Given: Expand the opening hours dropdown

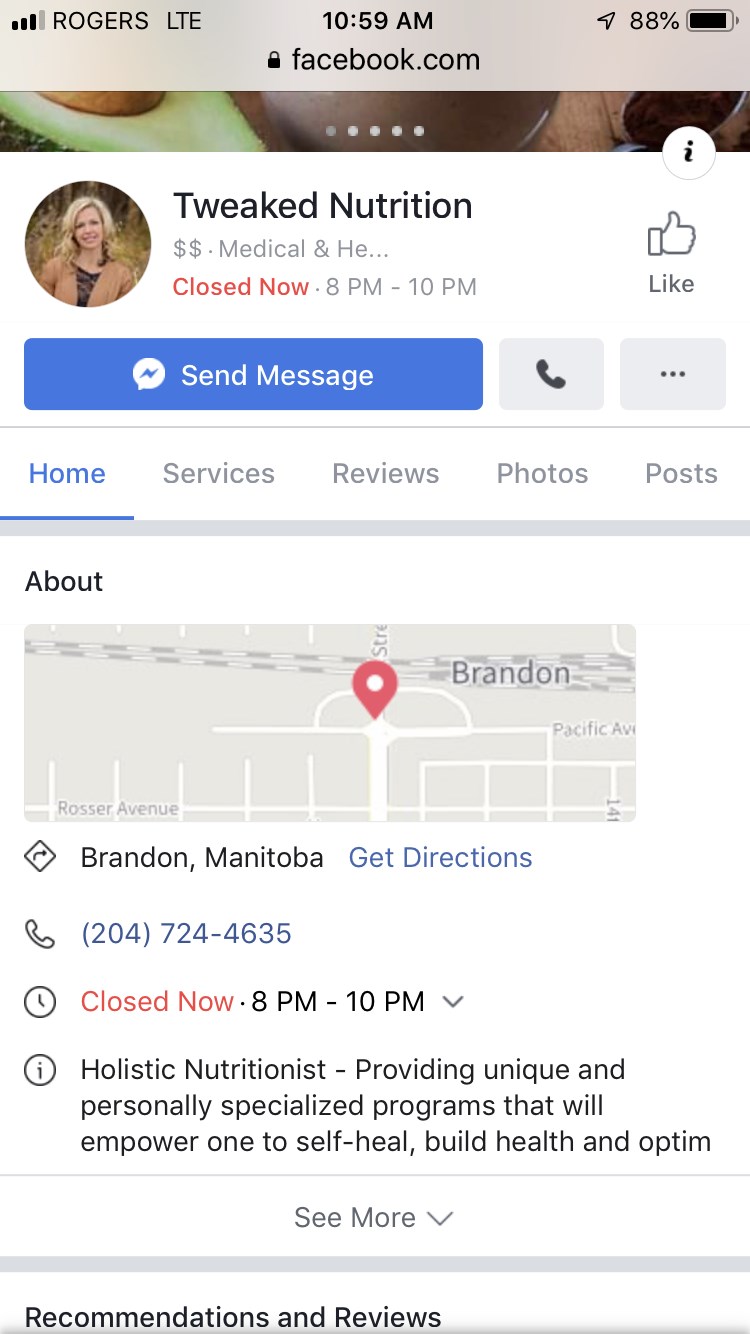Looking at the screenshot, I should pyautogui.click(x=453, y=1001).
